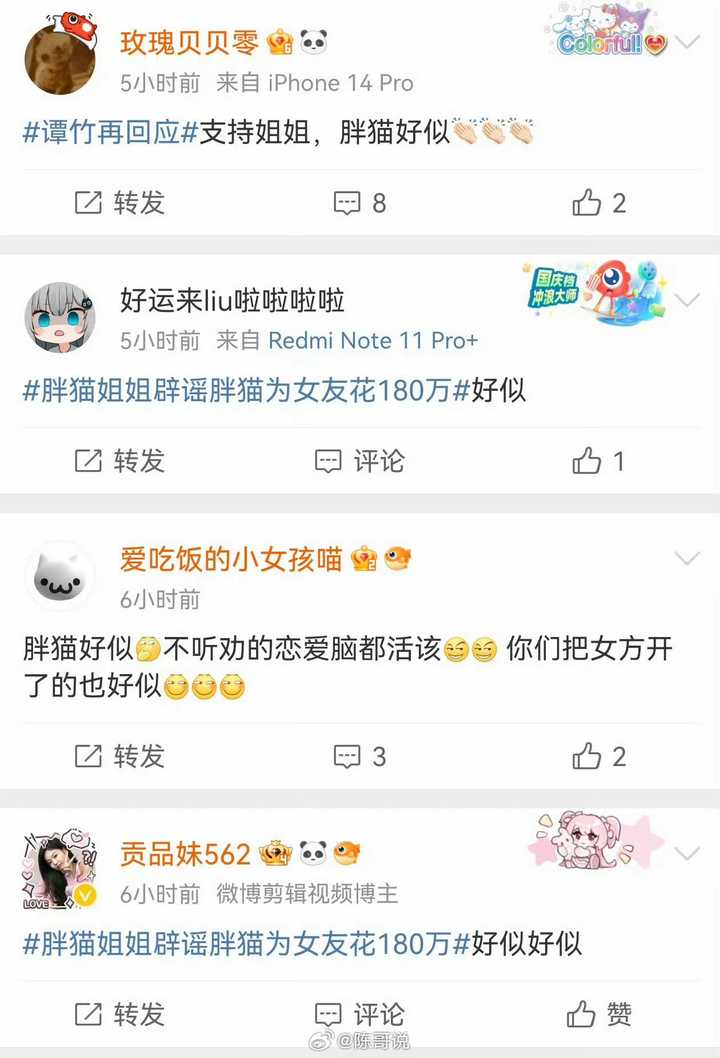The width and height of the screenshot is (720, 1058).
Task: Like 好运来liu啦啦啦啦's post
Action: tap(600, 461)
